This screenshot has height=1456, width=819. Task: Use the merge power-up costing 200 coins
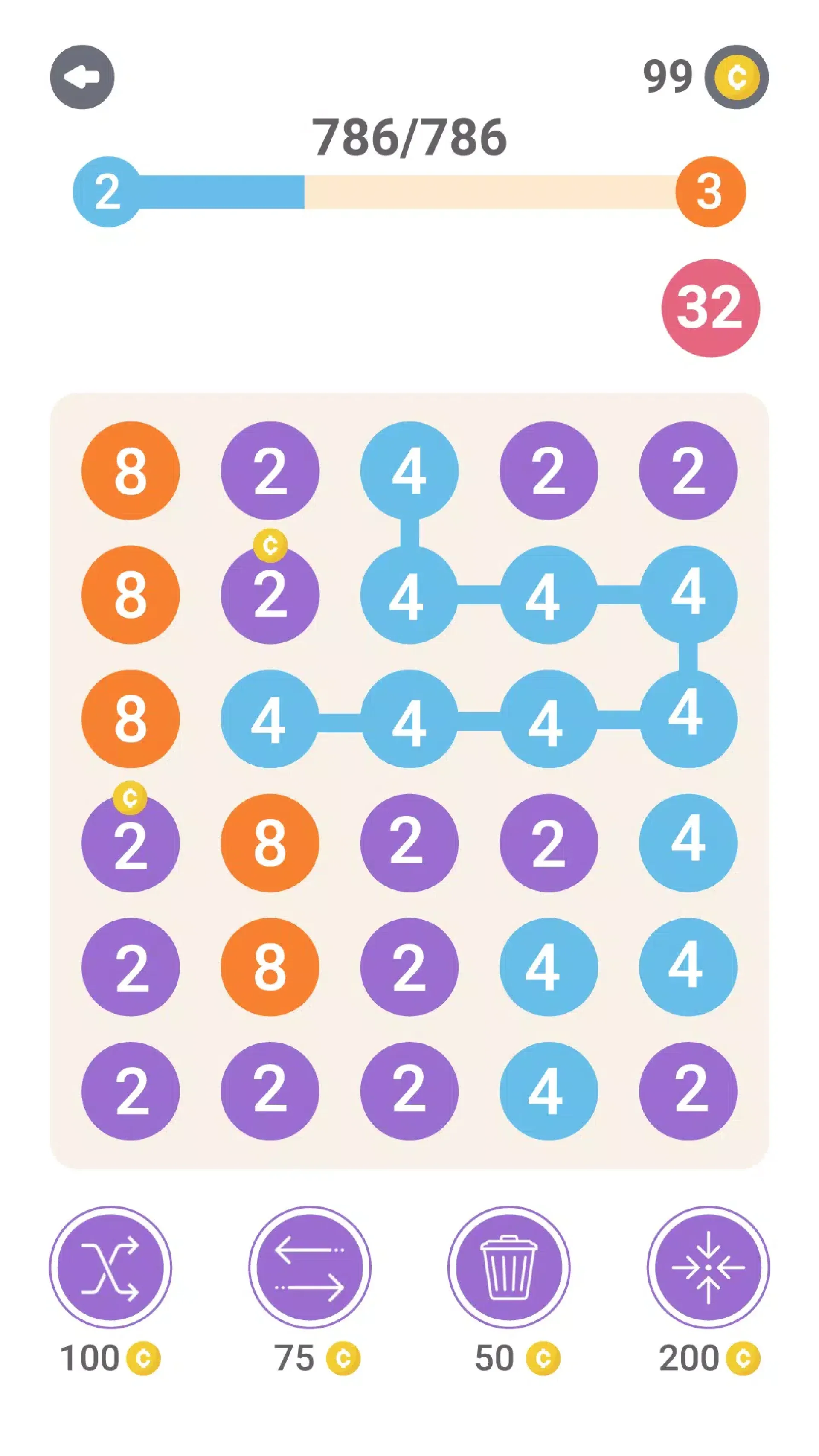point(708,1268)
